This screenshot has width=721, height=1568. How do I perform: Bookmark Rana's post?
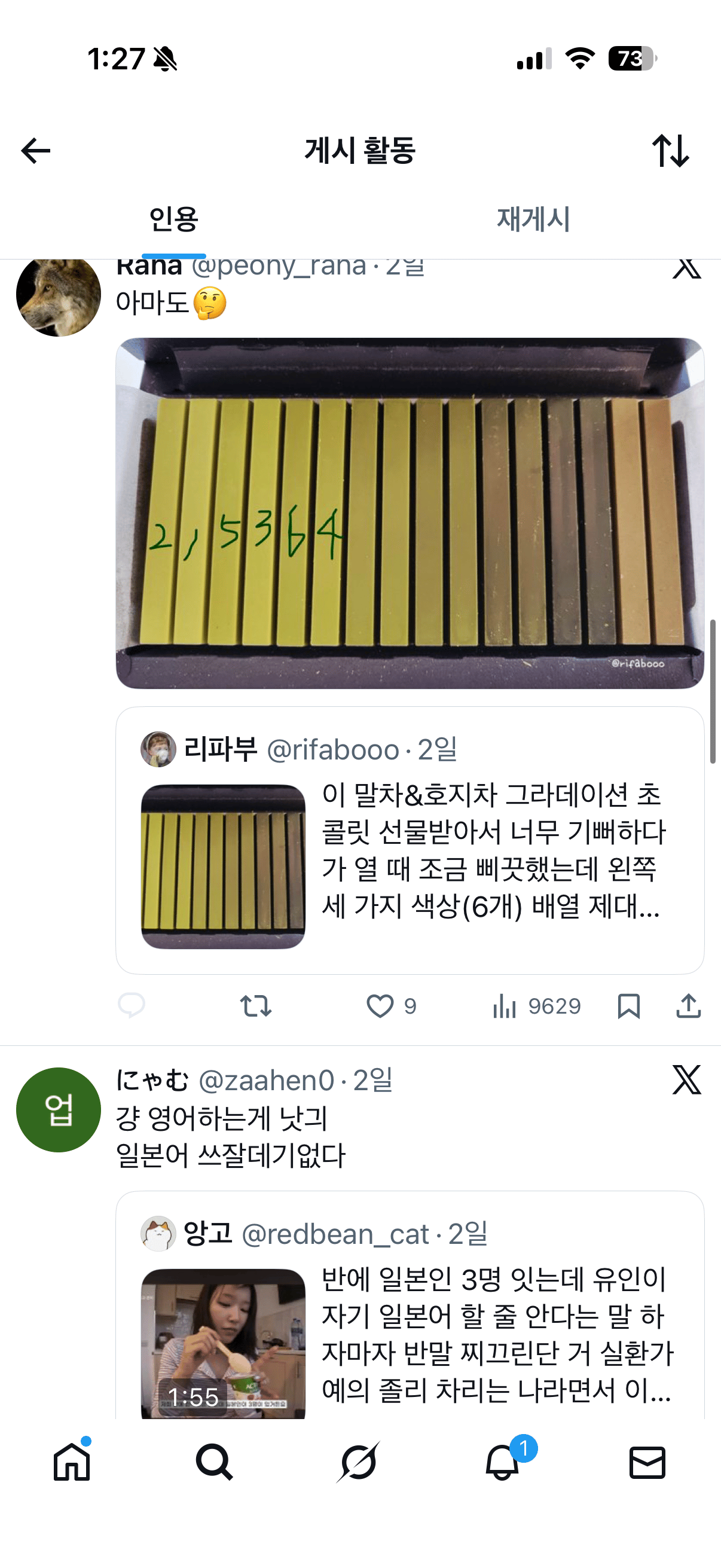tap(628, 1006)
